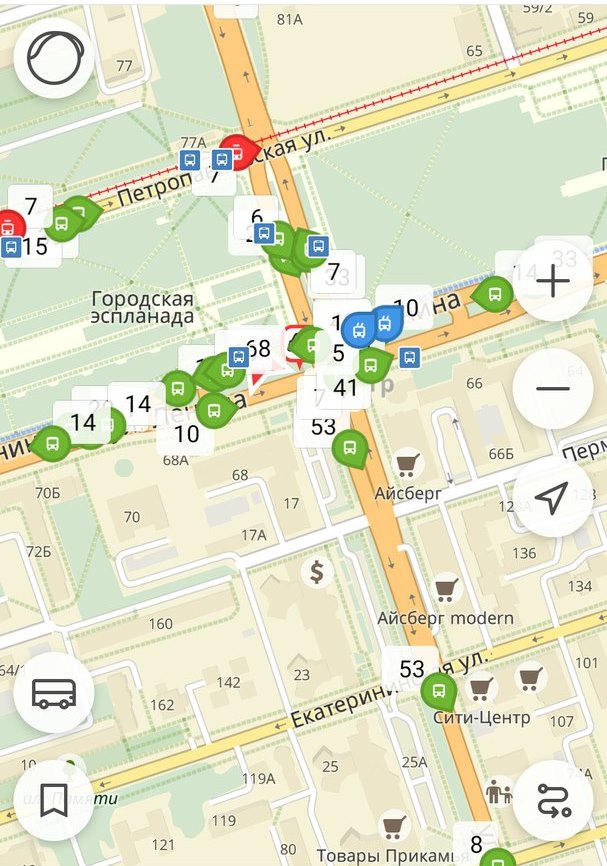Tap the Айсберг modern shop marker
607x866 pixels.
click(x=446, y=589)
